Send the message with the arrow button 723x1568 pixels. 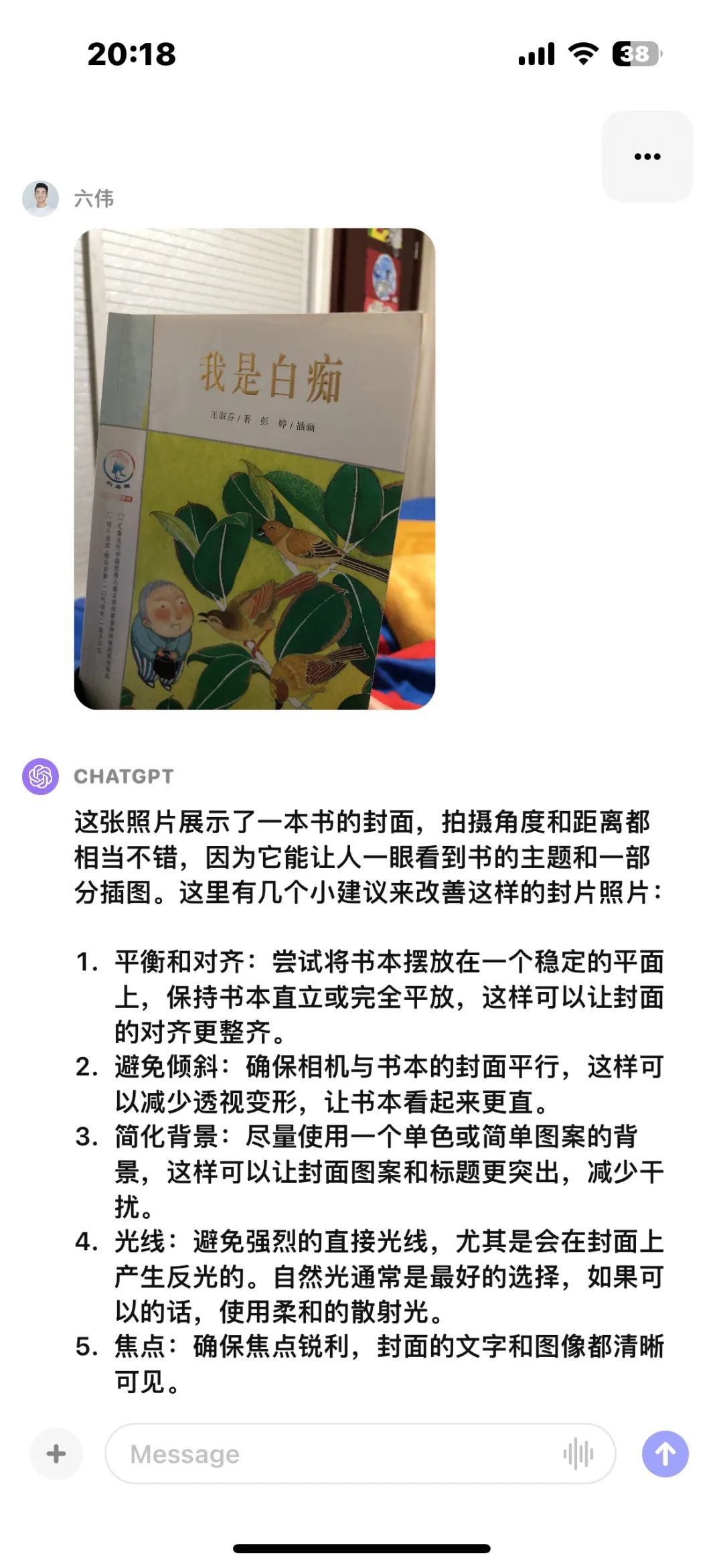pyautogui.click(x=665, y=1454)
